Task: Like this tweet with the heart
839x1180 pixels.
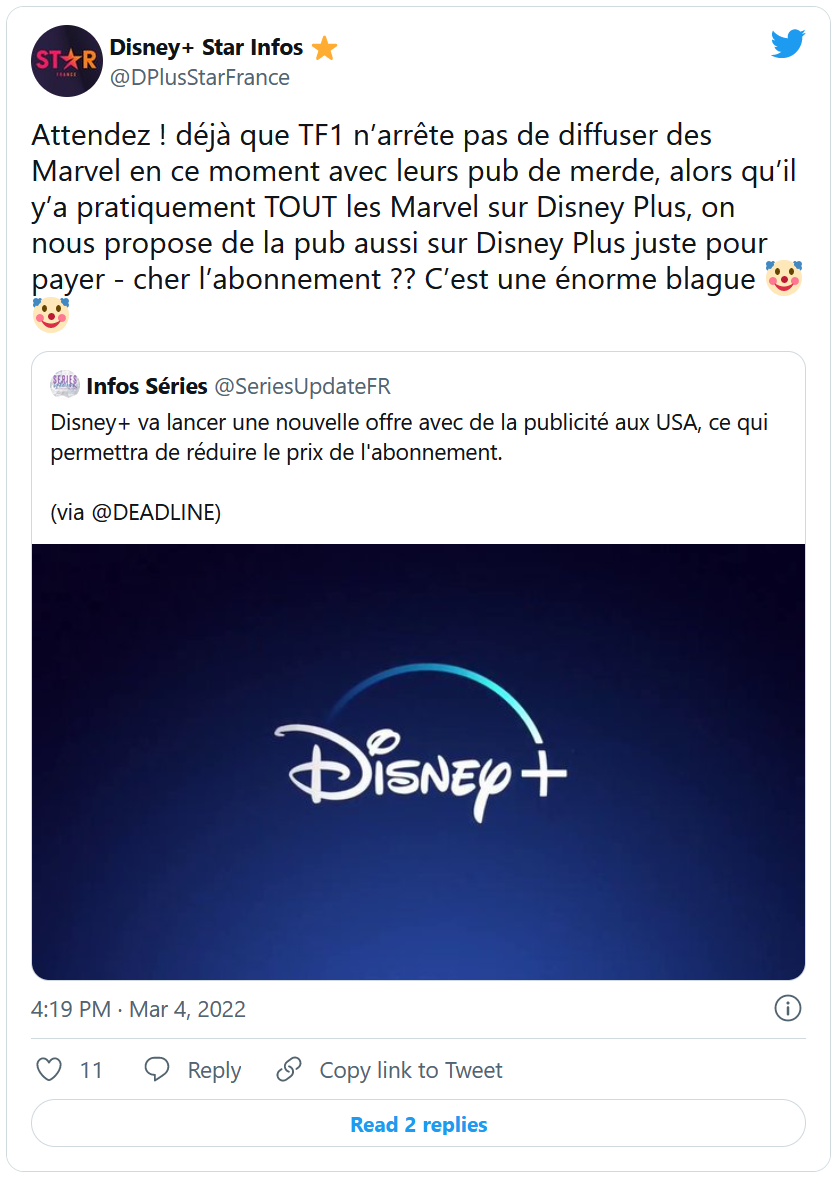Action: coord(49,1070)
